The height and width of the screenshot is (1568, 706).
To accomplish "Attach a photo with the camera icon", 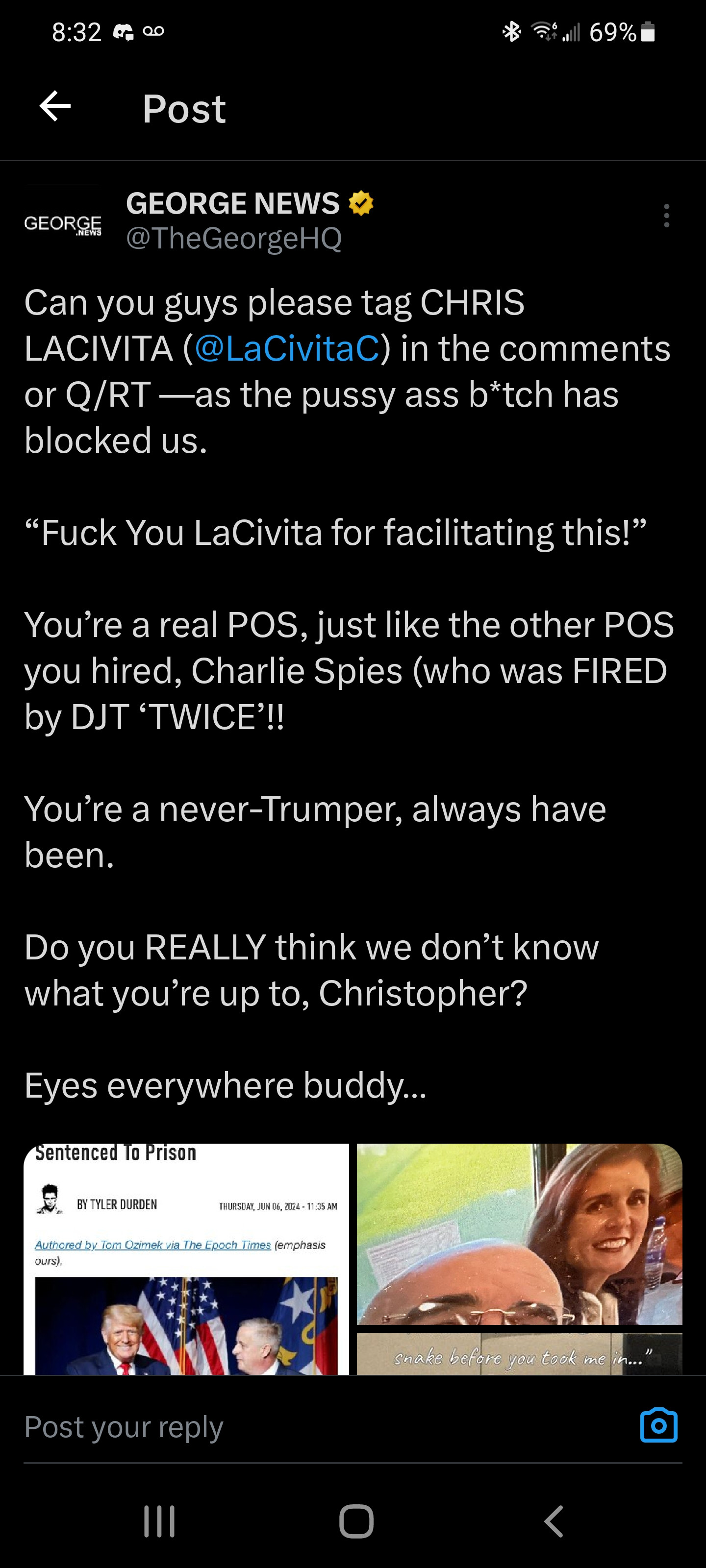I will tap(658, 1425).
